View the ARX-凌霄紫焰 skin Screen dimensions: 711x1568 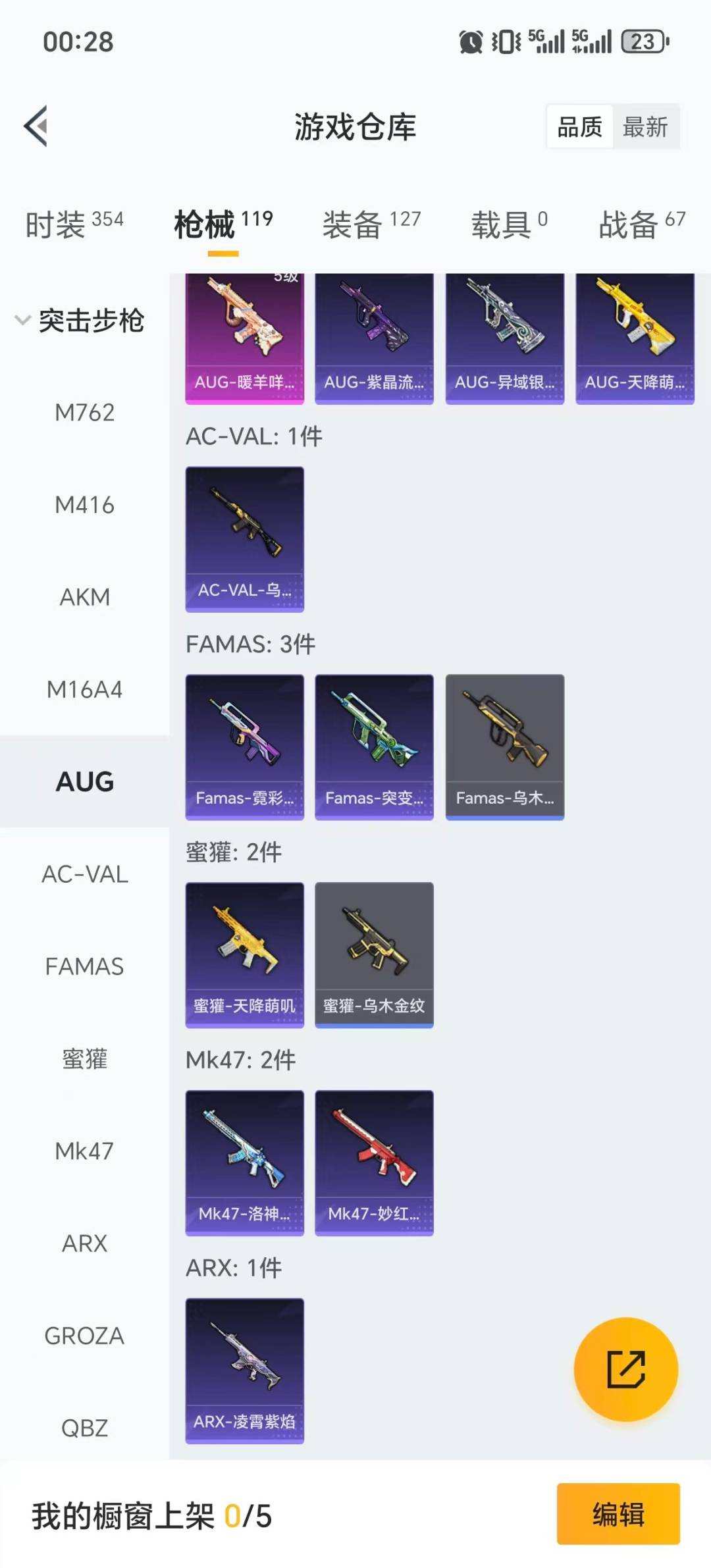[x=244, y=1371]
